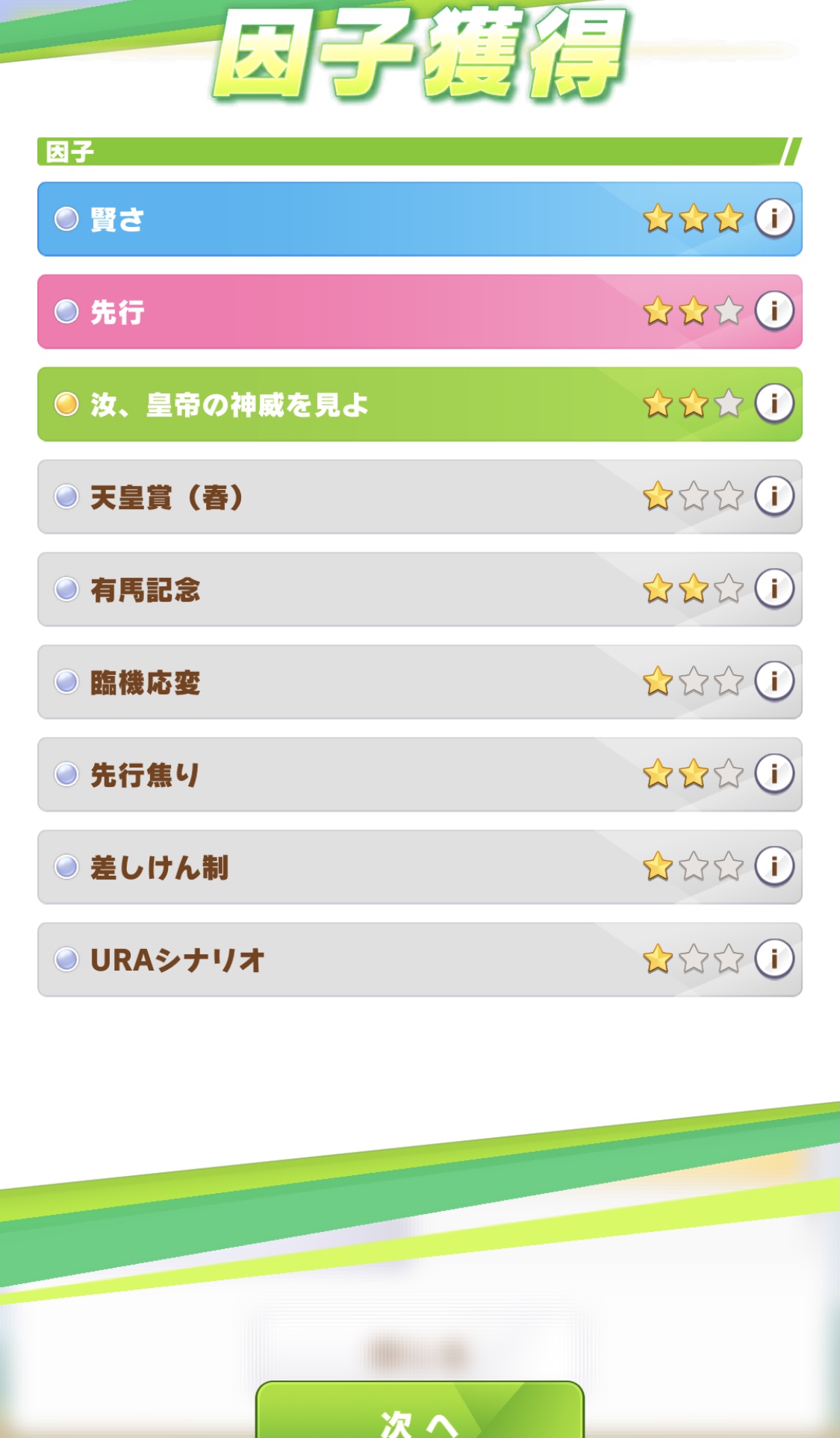840x1438 pixels.
Task: View info on 汝、皇帝の神威を見よ
Action: point(774,404)
